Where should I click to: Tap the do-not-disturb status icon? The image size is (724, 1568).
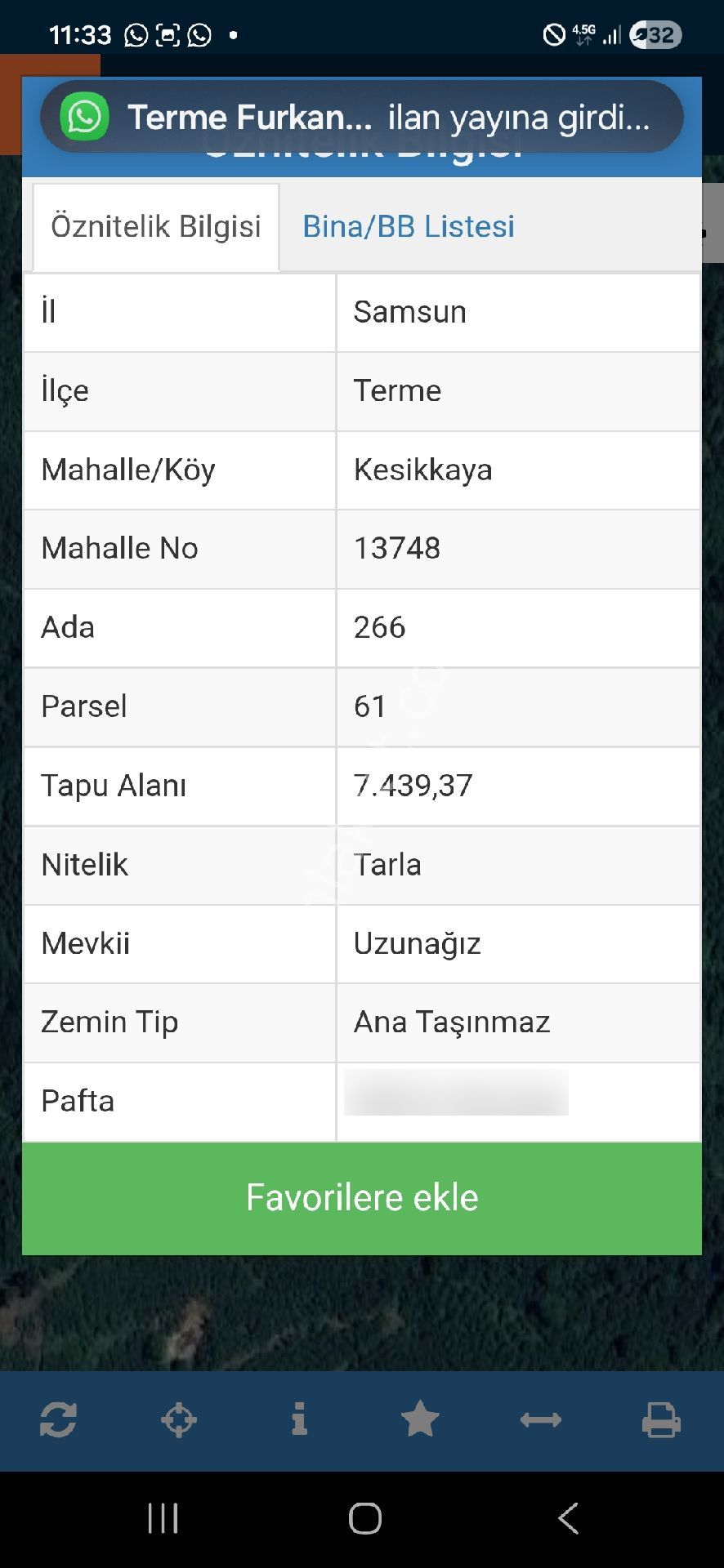(555, 34)
